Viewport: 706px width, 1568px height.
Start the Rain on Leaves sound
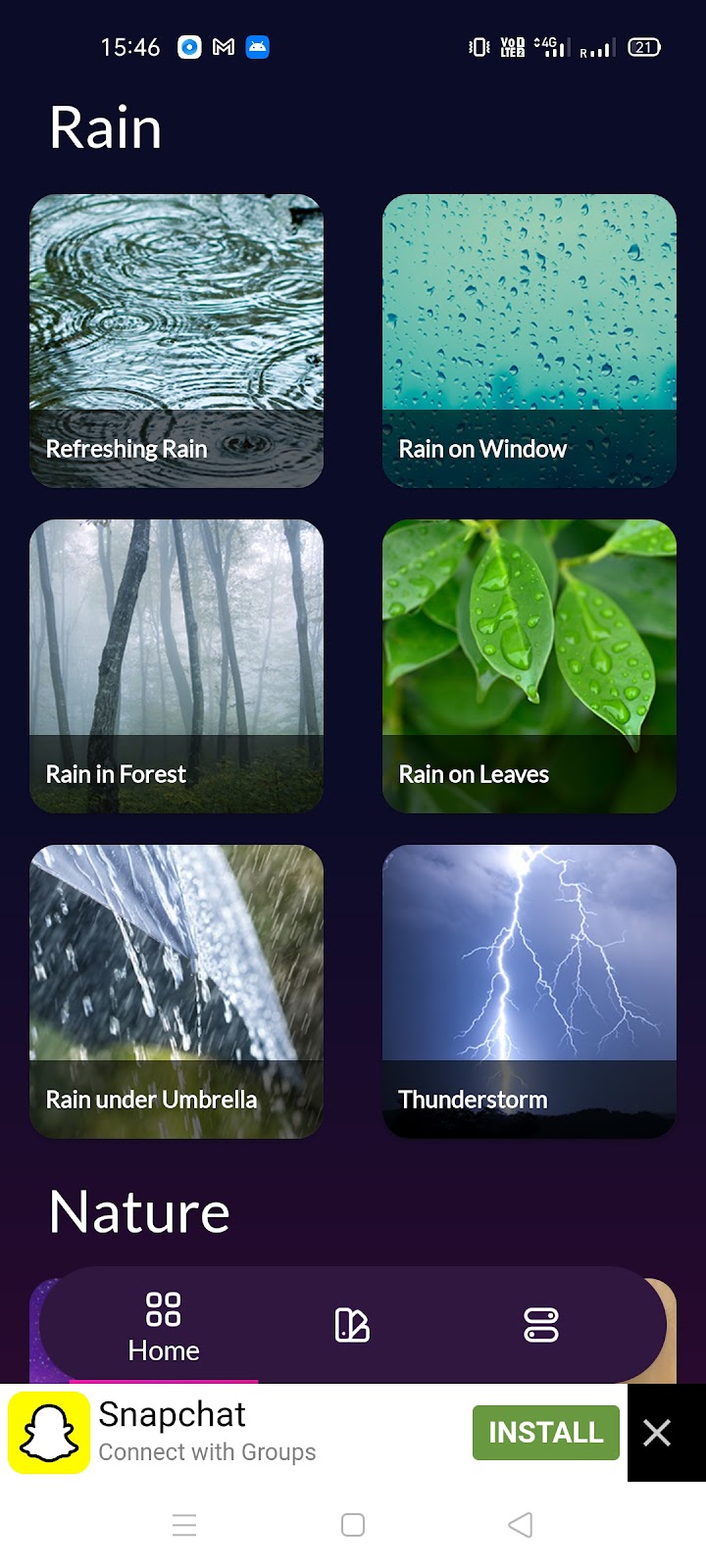[529, 665]
